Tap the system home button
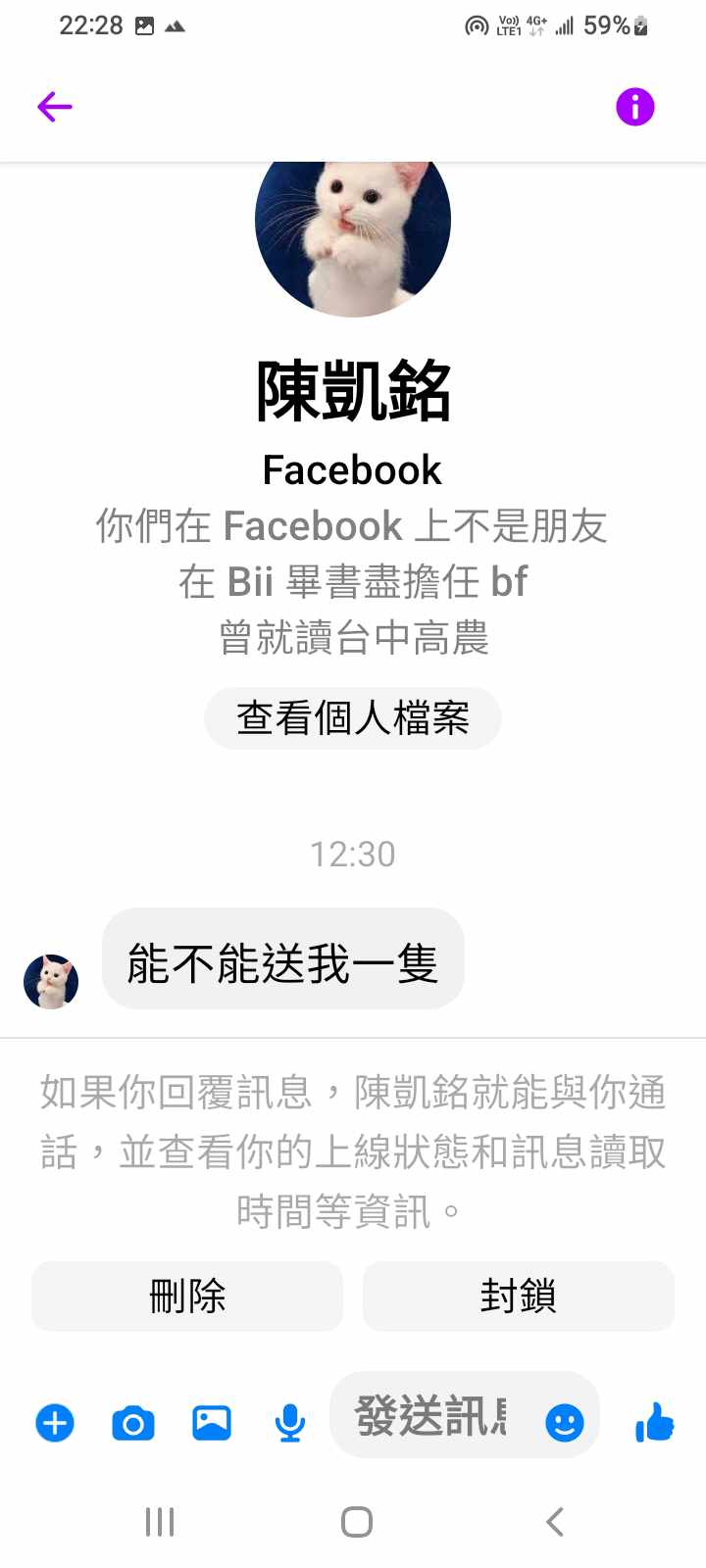 356,1522
